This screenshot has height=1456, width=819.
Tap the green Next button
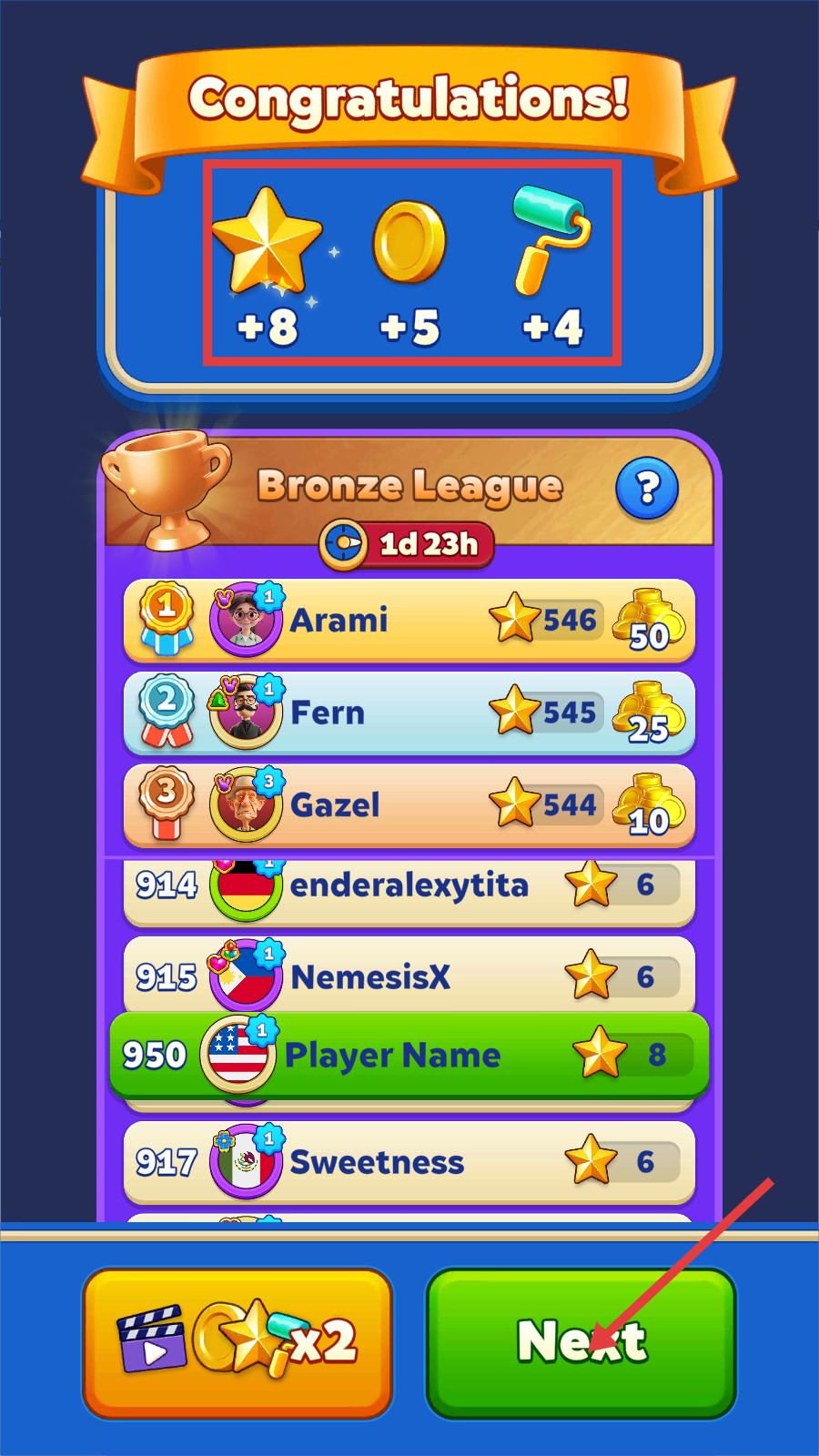[581, 1342]
